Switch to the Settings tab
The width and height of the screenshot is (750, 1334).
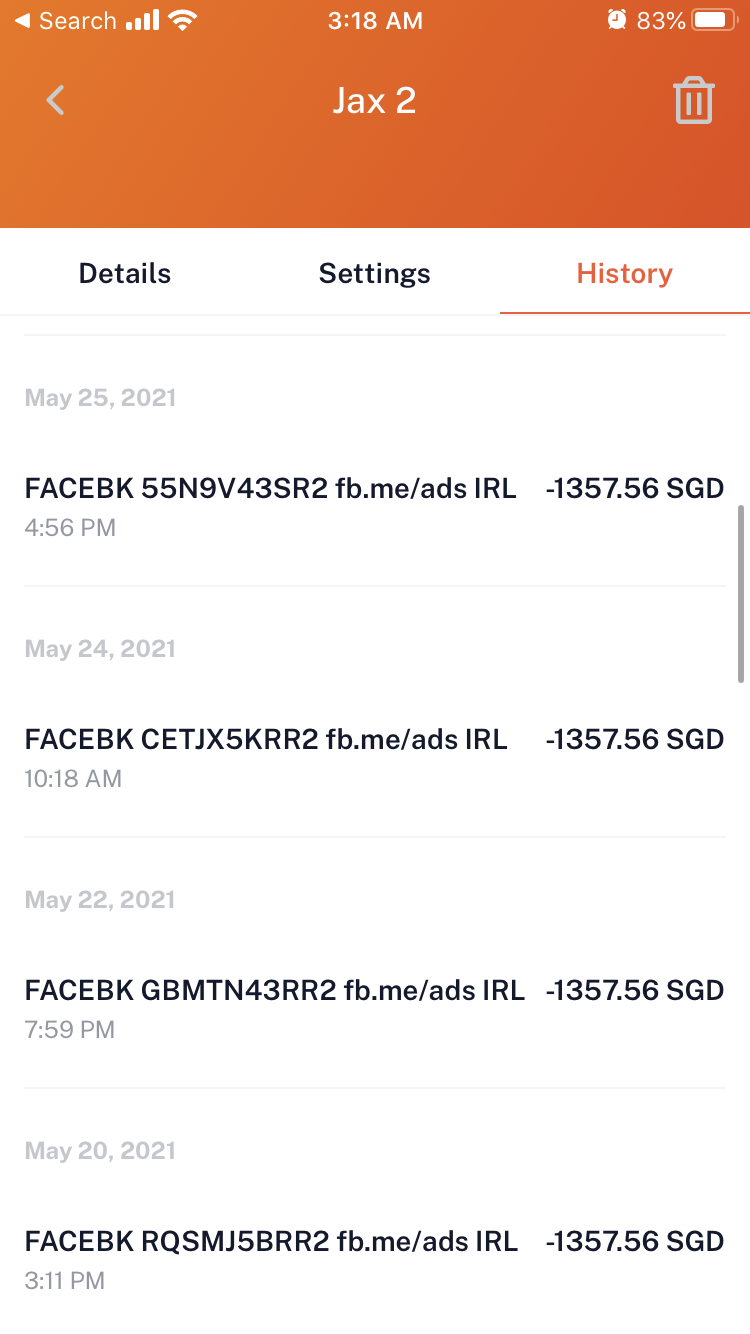coord(374,273)
